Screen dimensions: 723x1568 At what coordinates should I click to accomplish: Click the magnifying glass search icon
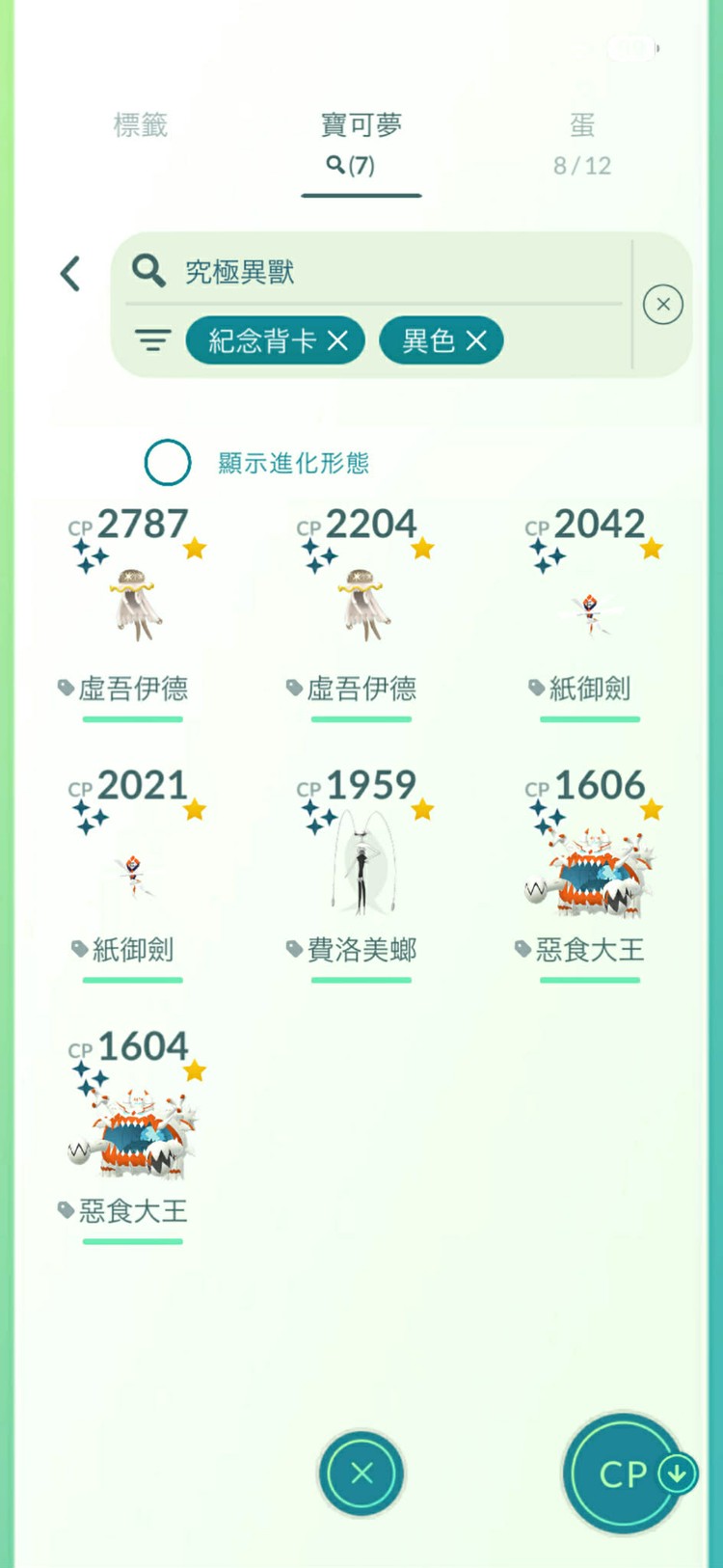(148, 272)
